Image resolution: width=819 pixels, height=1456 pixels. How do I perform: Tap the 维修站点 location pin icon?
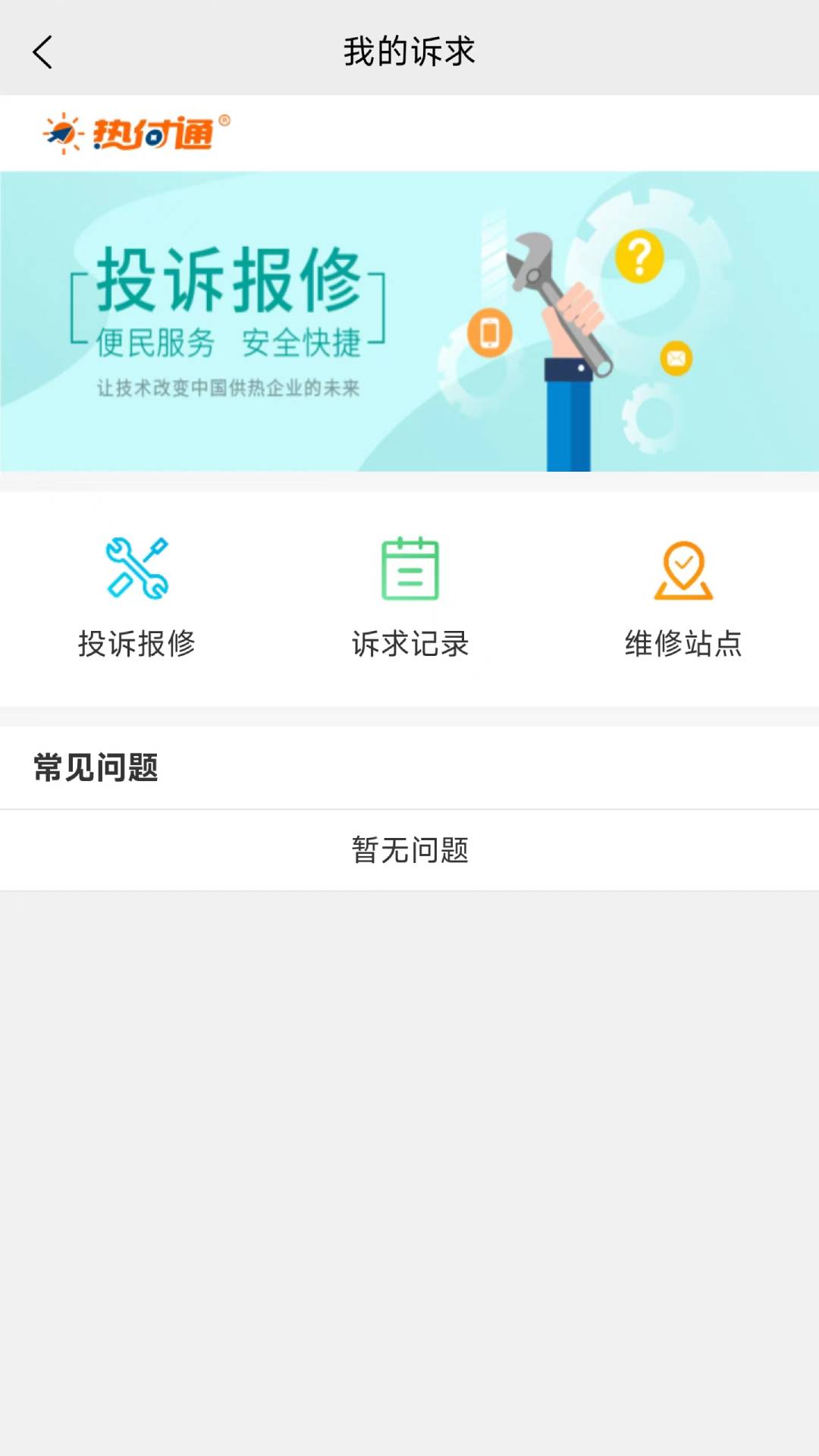[682, 570]
